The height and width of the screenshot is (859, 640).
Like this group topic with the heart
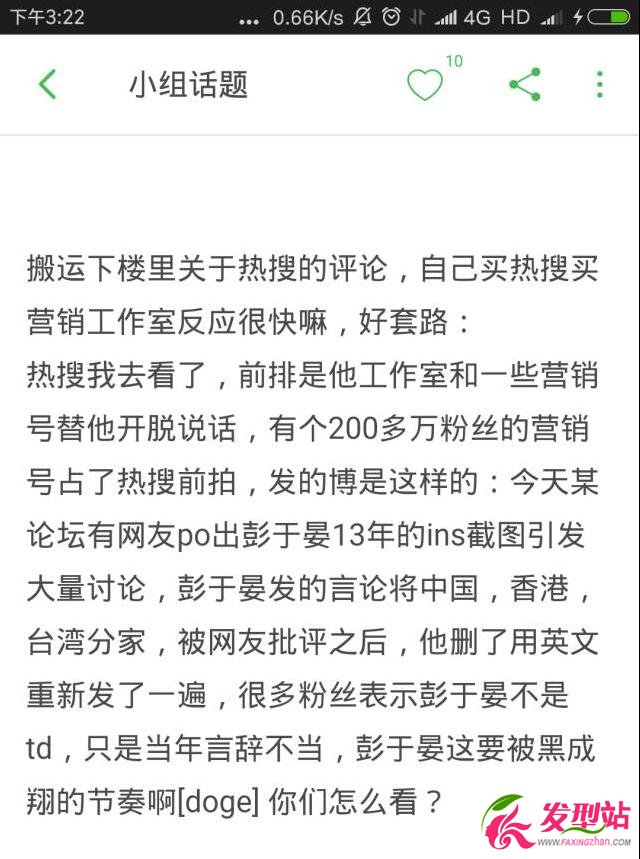pyautogui.click(x=425, y=85)
